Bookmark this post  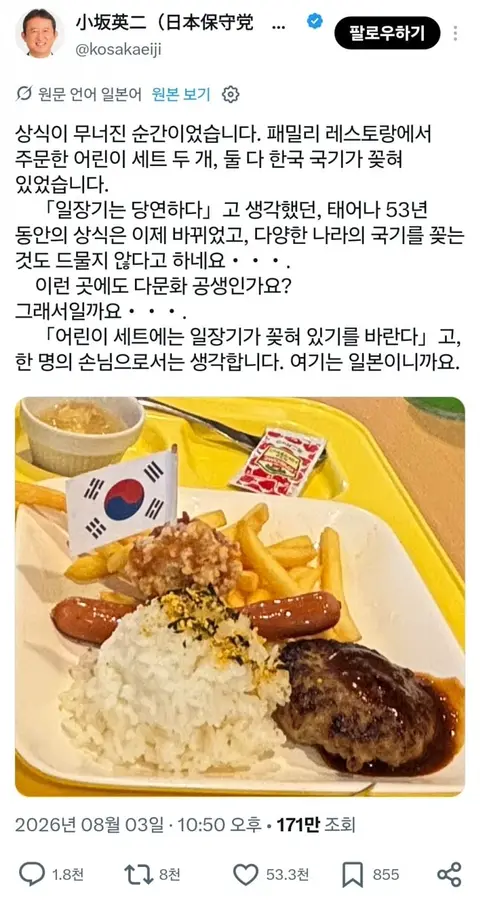click(353, 874)
